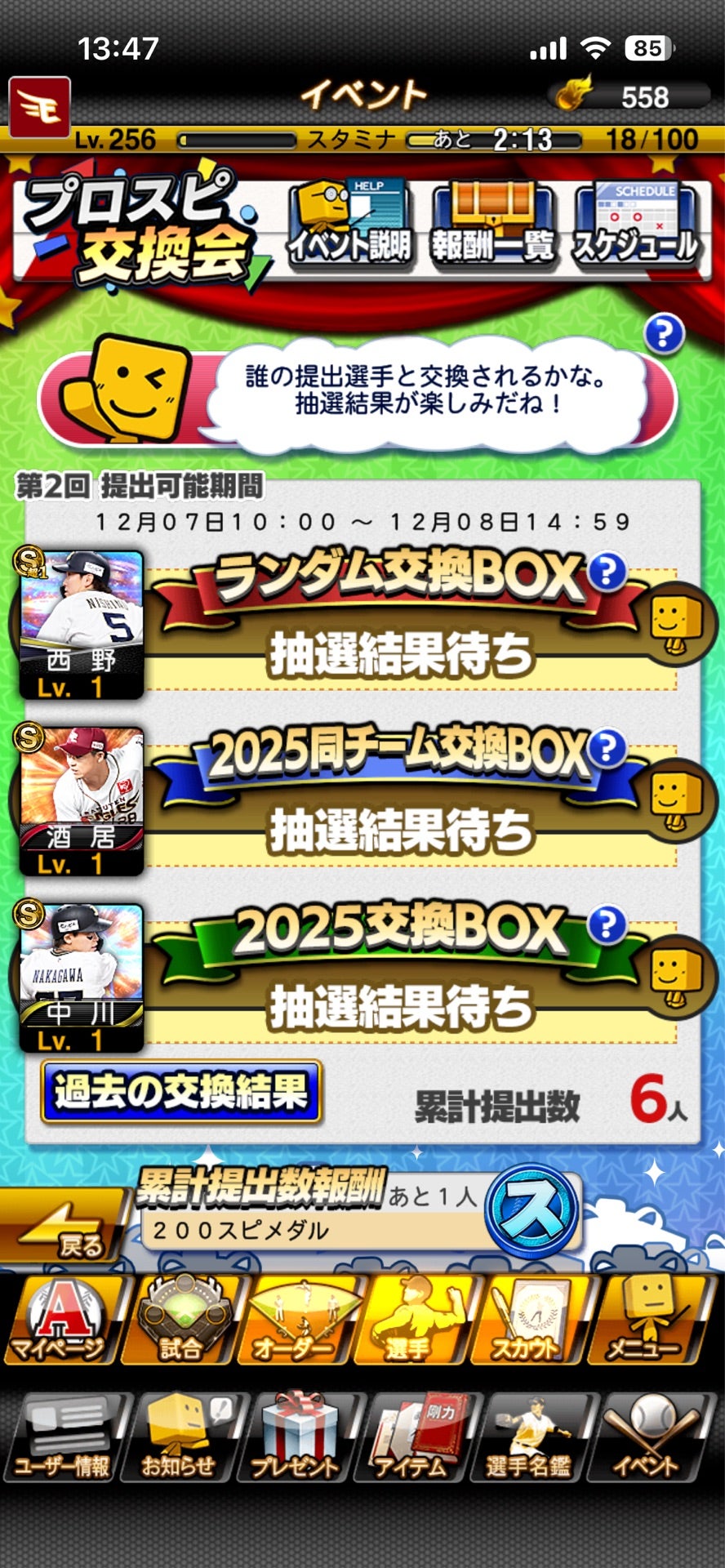Switch to the 試合 tab
The width and height of the screenshot is (725, 1568).
point(180,1321)
